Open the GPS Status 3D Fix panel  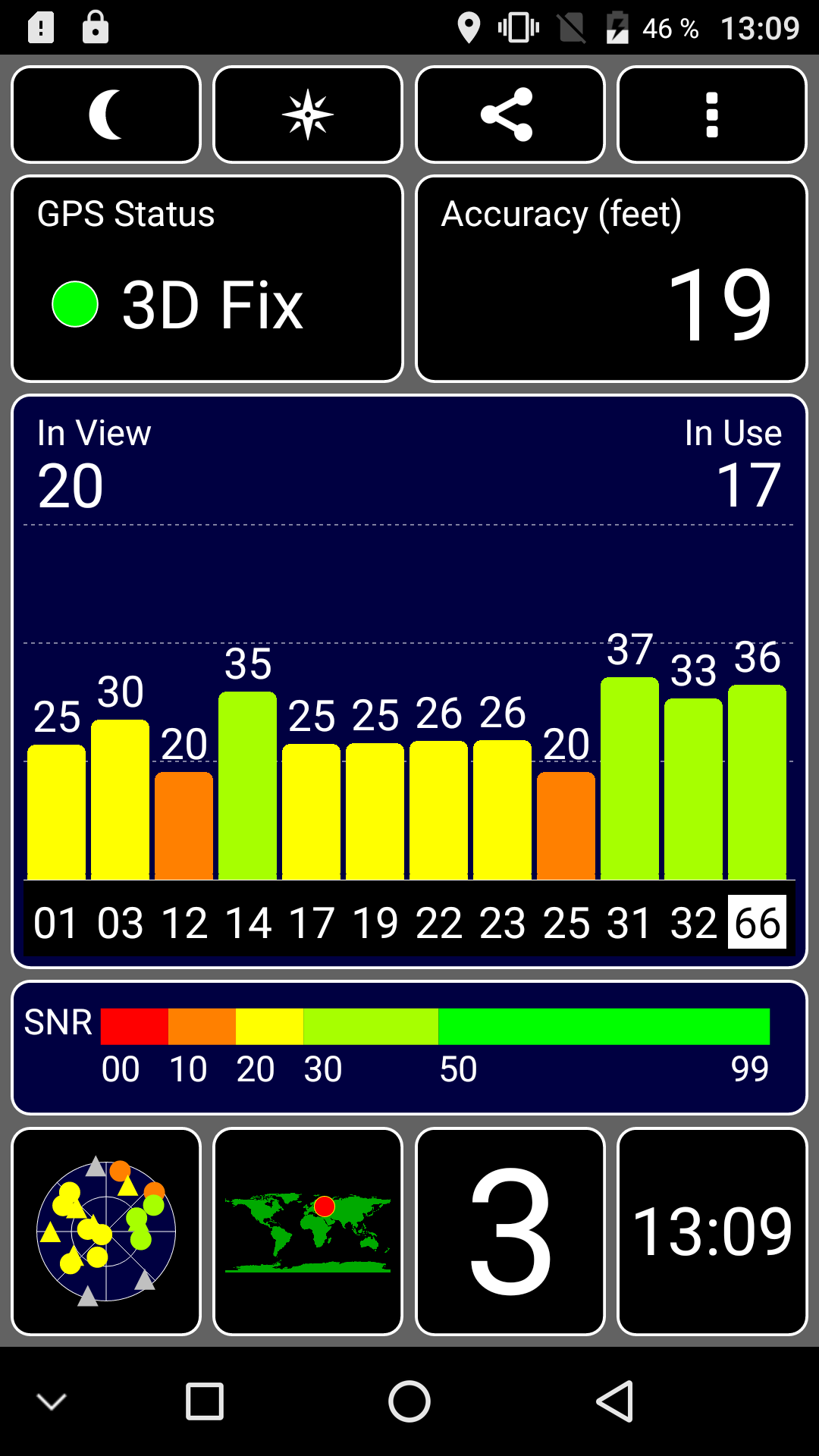tap(207, 279)
